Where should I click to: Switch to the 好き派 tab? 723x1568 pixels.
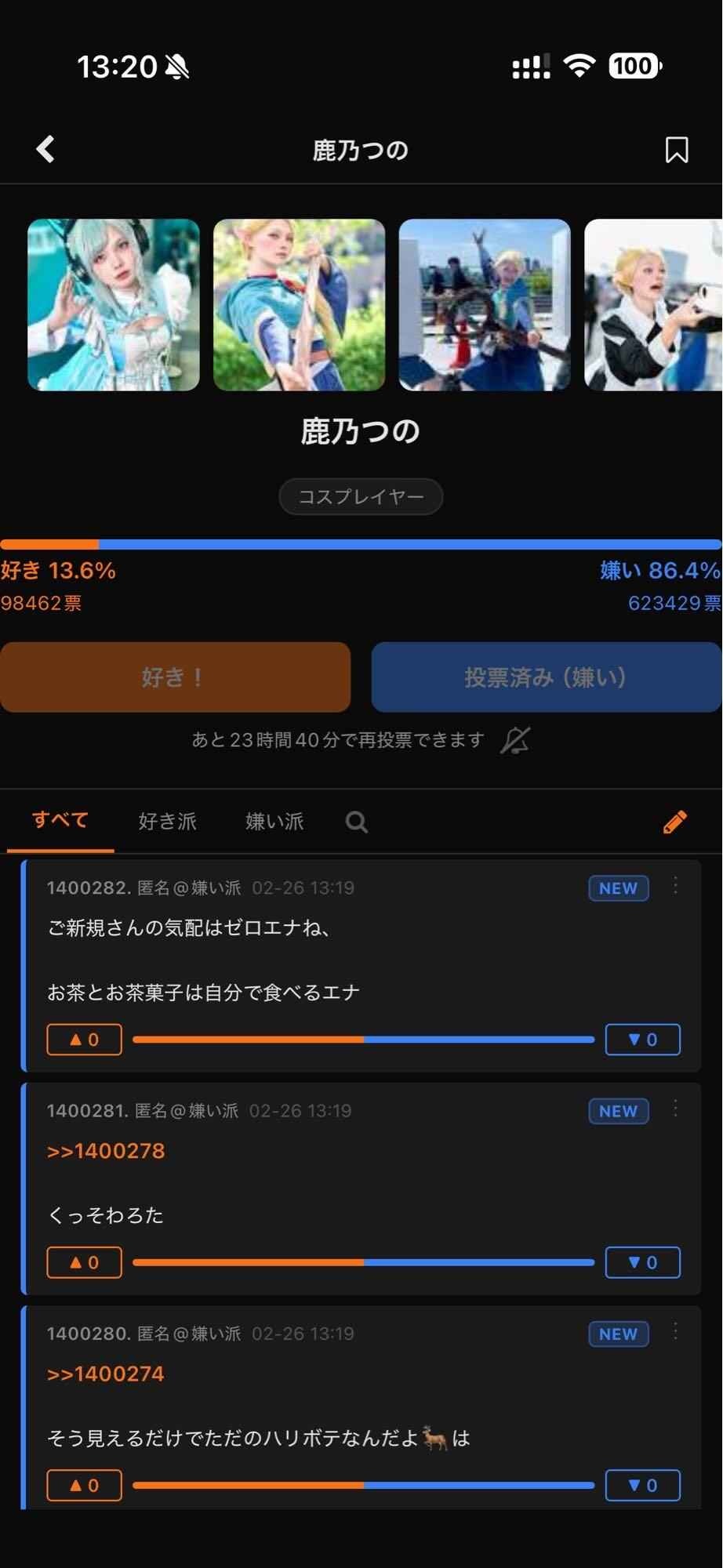point(167,822)
